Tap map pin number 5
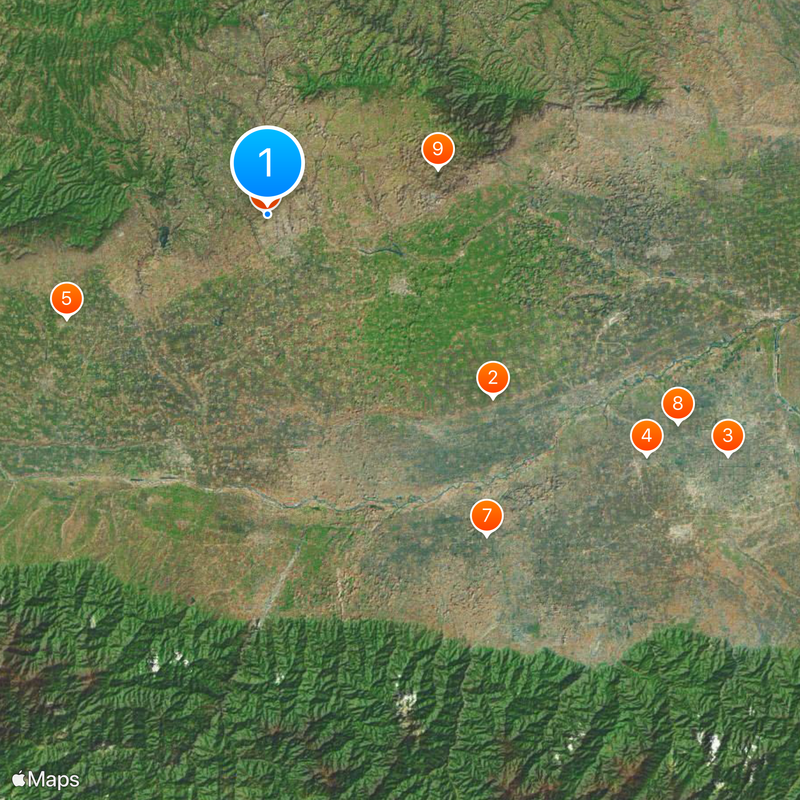Image resolution: width=800 pixels, height=800 pixels. pos(66,299)
